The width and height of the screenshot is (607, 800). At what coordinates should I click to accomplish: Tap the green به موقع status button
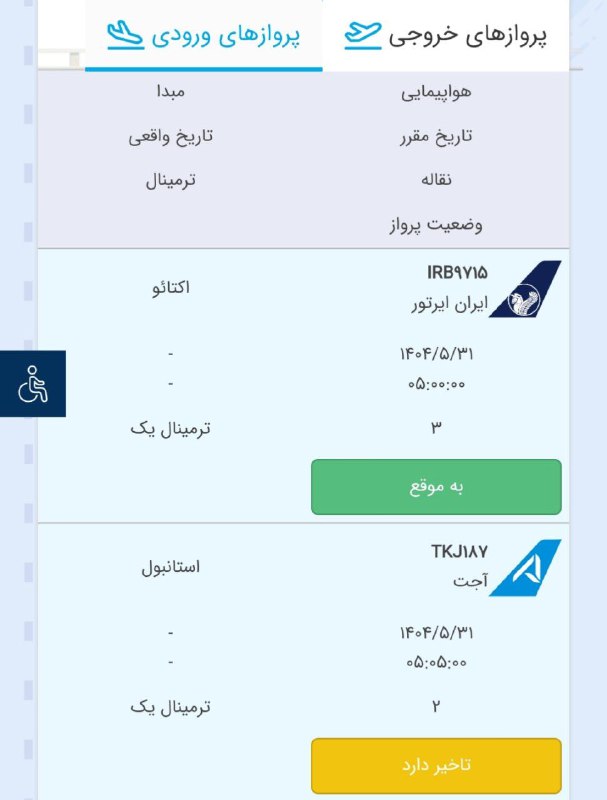click(x=436, y=487)
